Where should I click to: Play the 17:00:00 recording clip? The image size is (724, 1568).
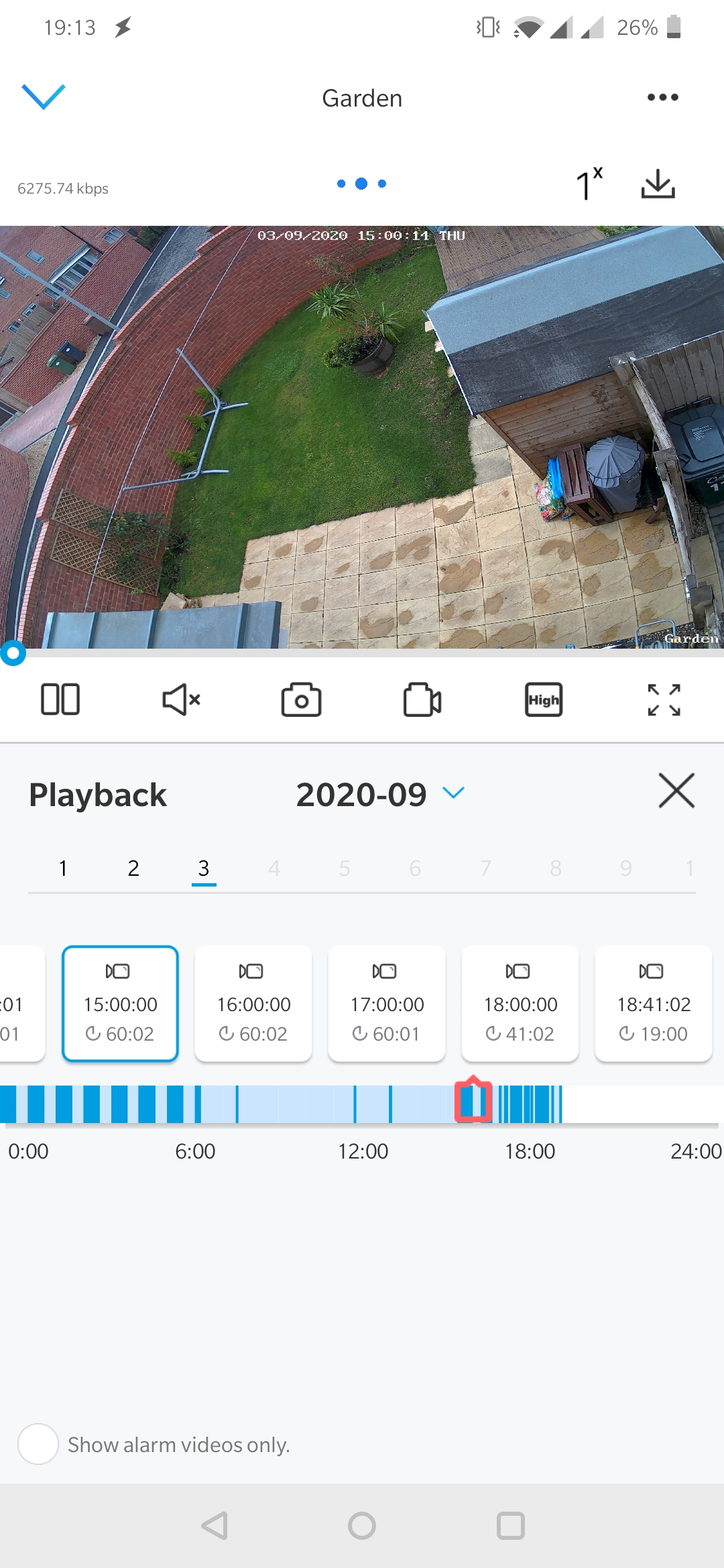pos(387,1003)
